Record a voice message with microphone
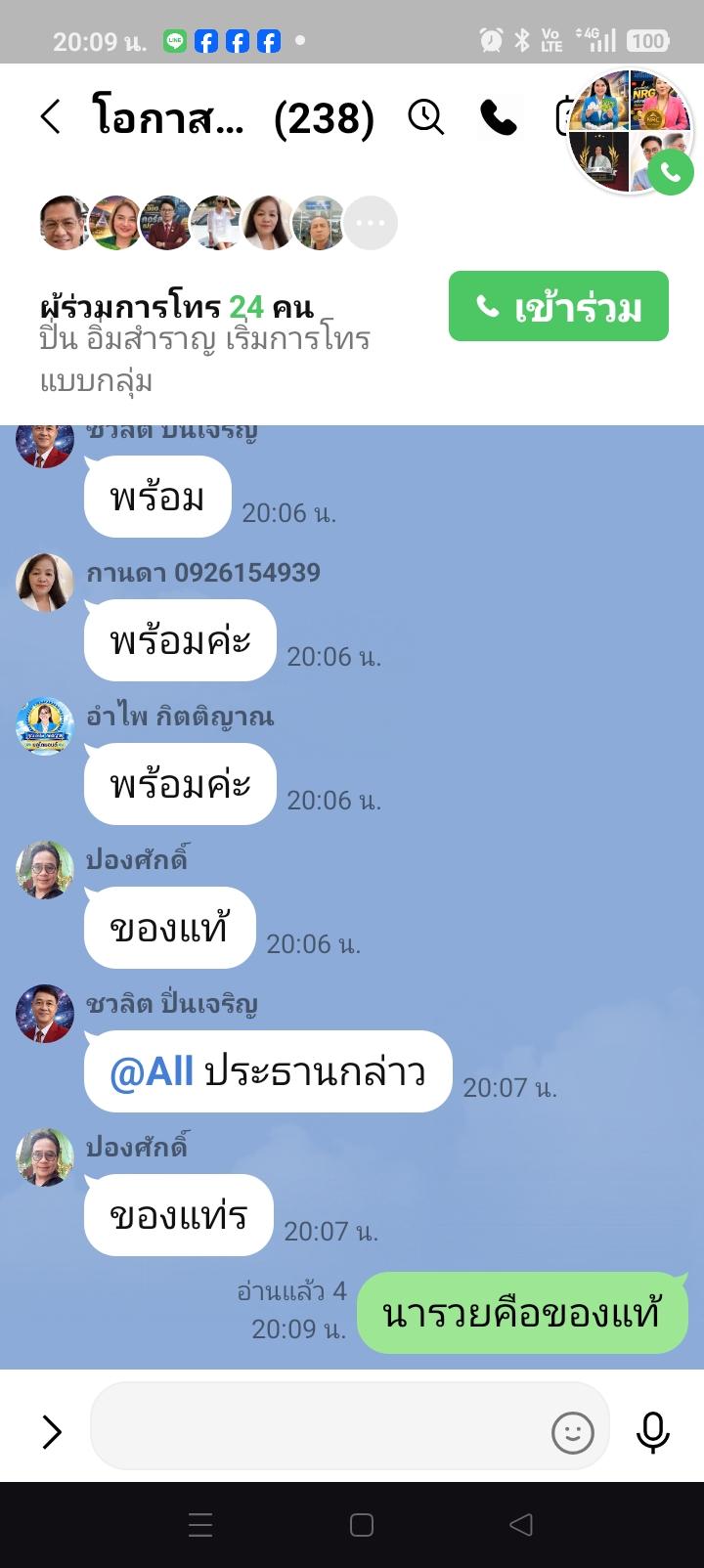Screen dimensions: 704x1568 [x=652, y=1432]
